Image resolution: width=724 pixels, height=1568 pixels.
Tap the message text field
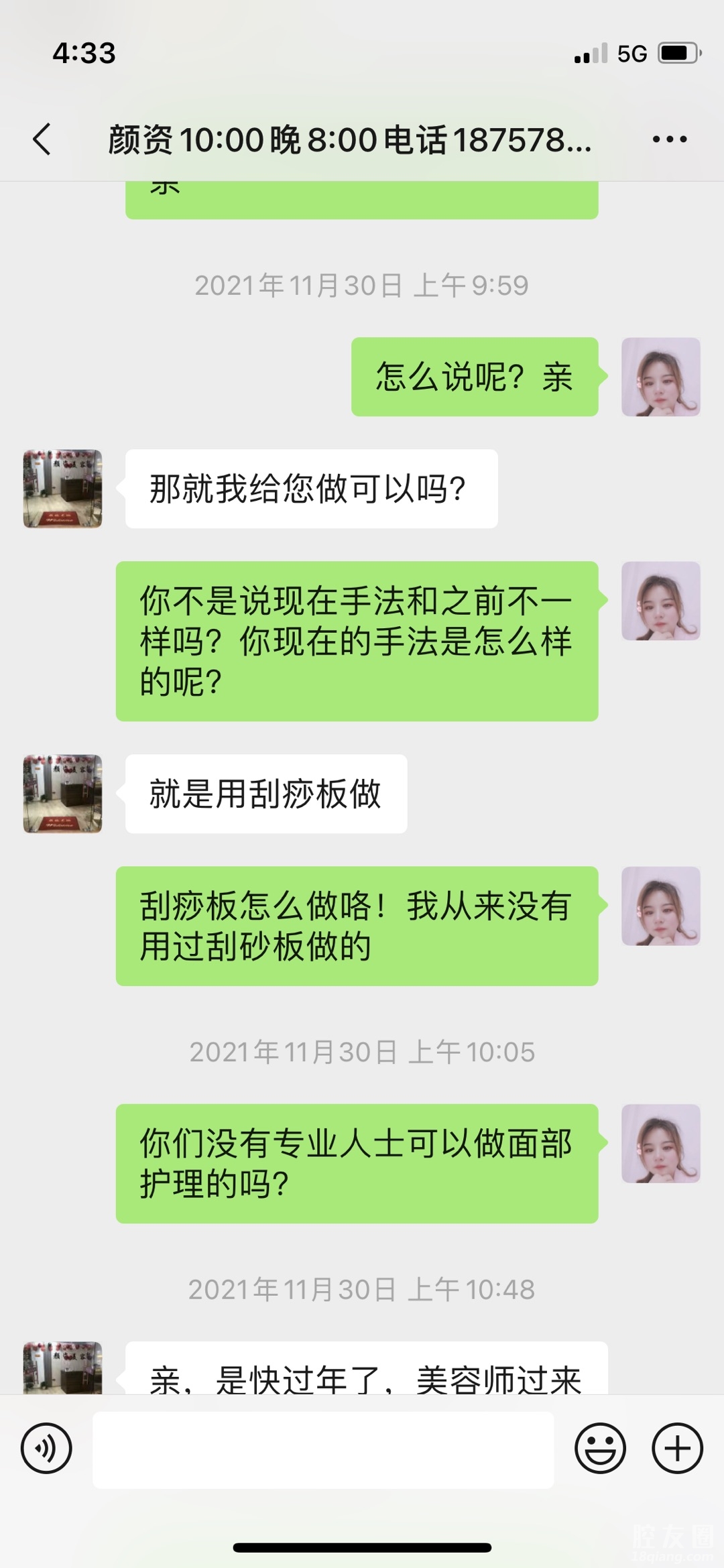[x=322, y=1449]
